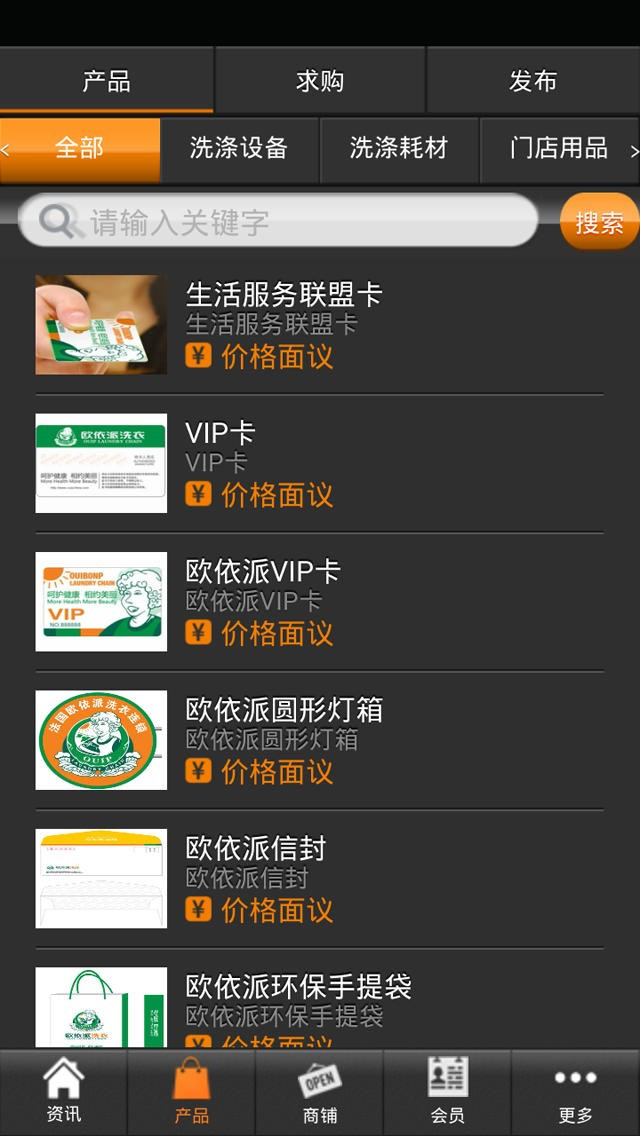640x1136 pixels.
Task: Open 欧依派圆形灯箱 product item
Action: [320, 740]
